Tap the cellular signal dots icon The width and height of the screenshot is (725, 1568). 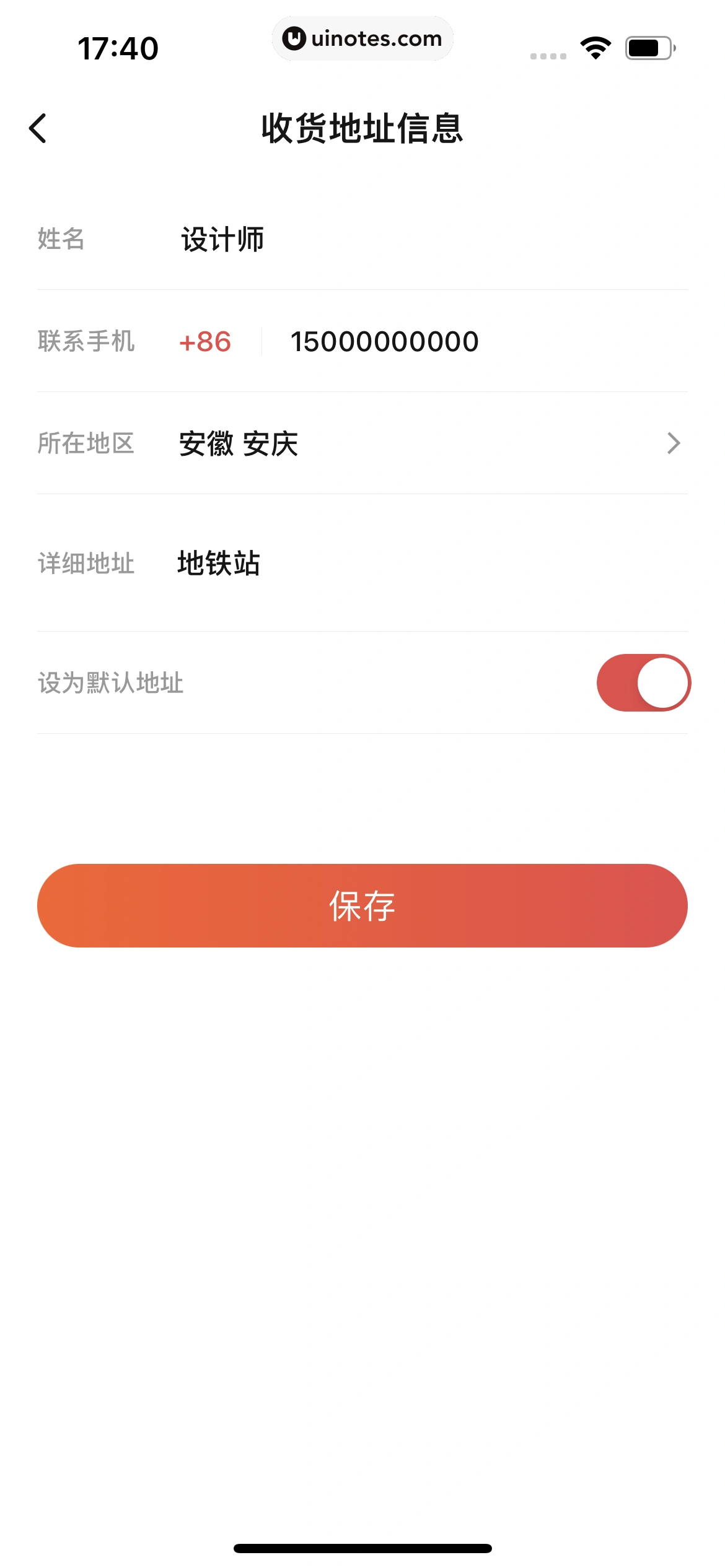pos(548,56)
